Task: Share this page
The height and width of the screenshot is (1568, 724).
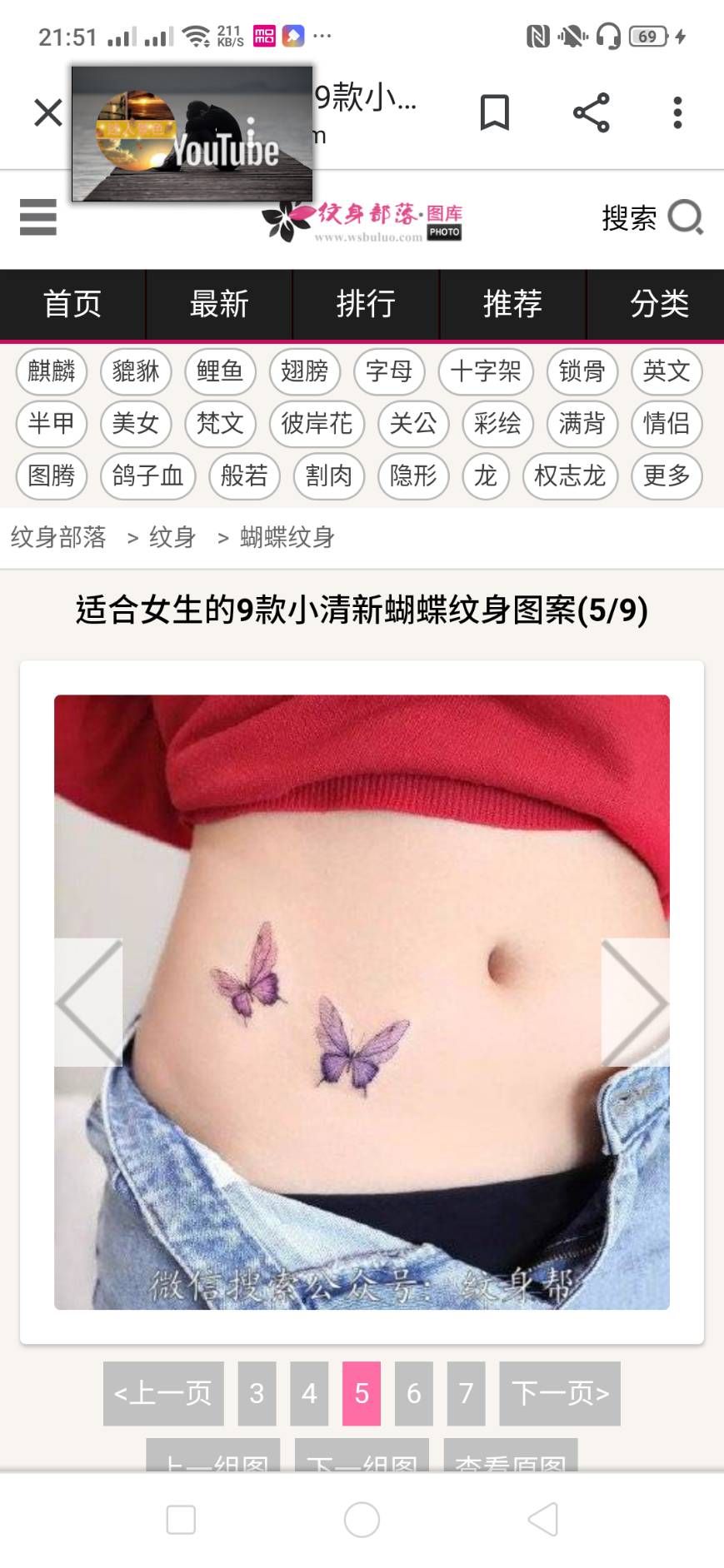Action: click(x=592, y=112)
